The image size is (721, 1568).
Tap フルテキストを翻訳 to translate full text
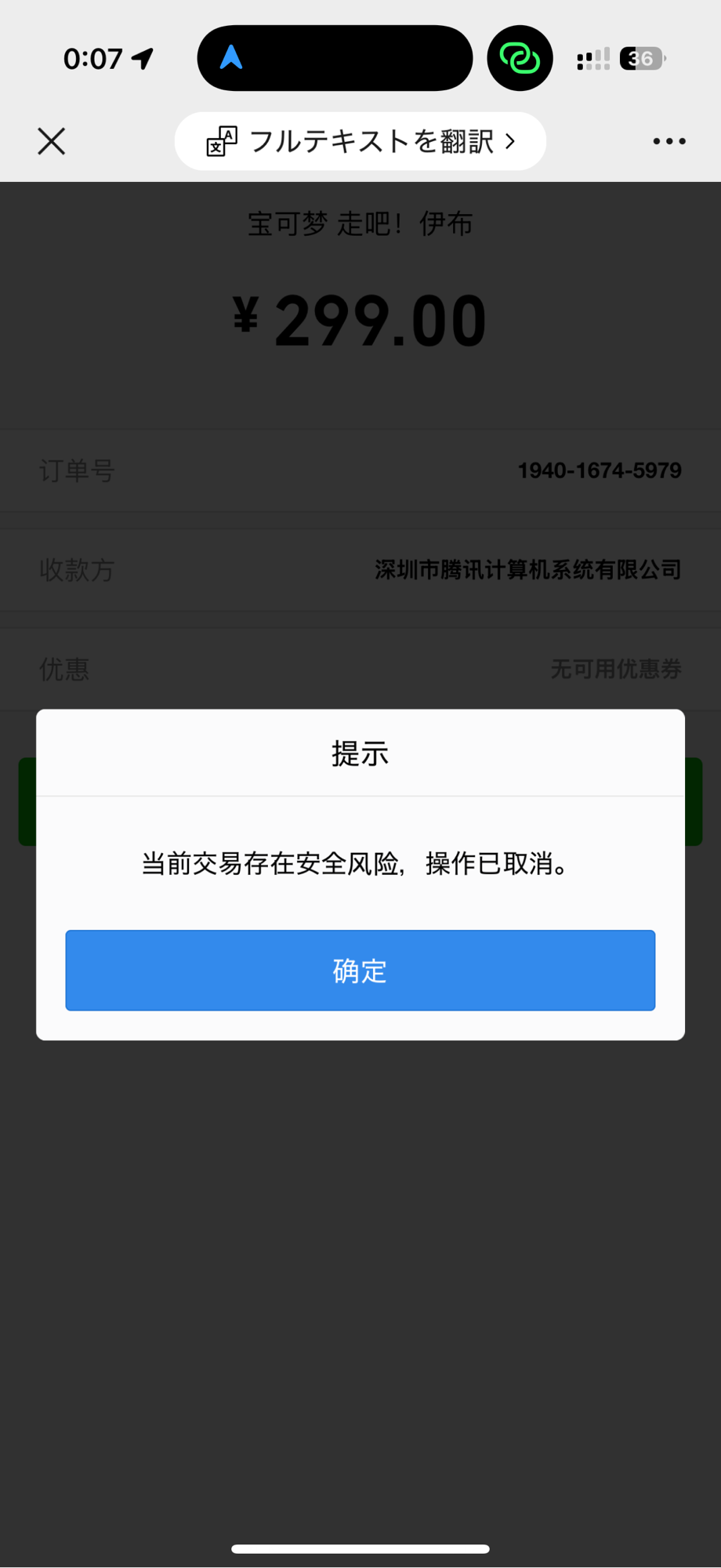click(x=360, y=141)
